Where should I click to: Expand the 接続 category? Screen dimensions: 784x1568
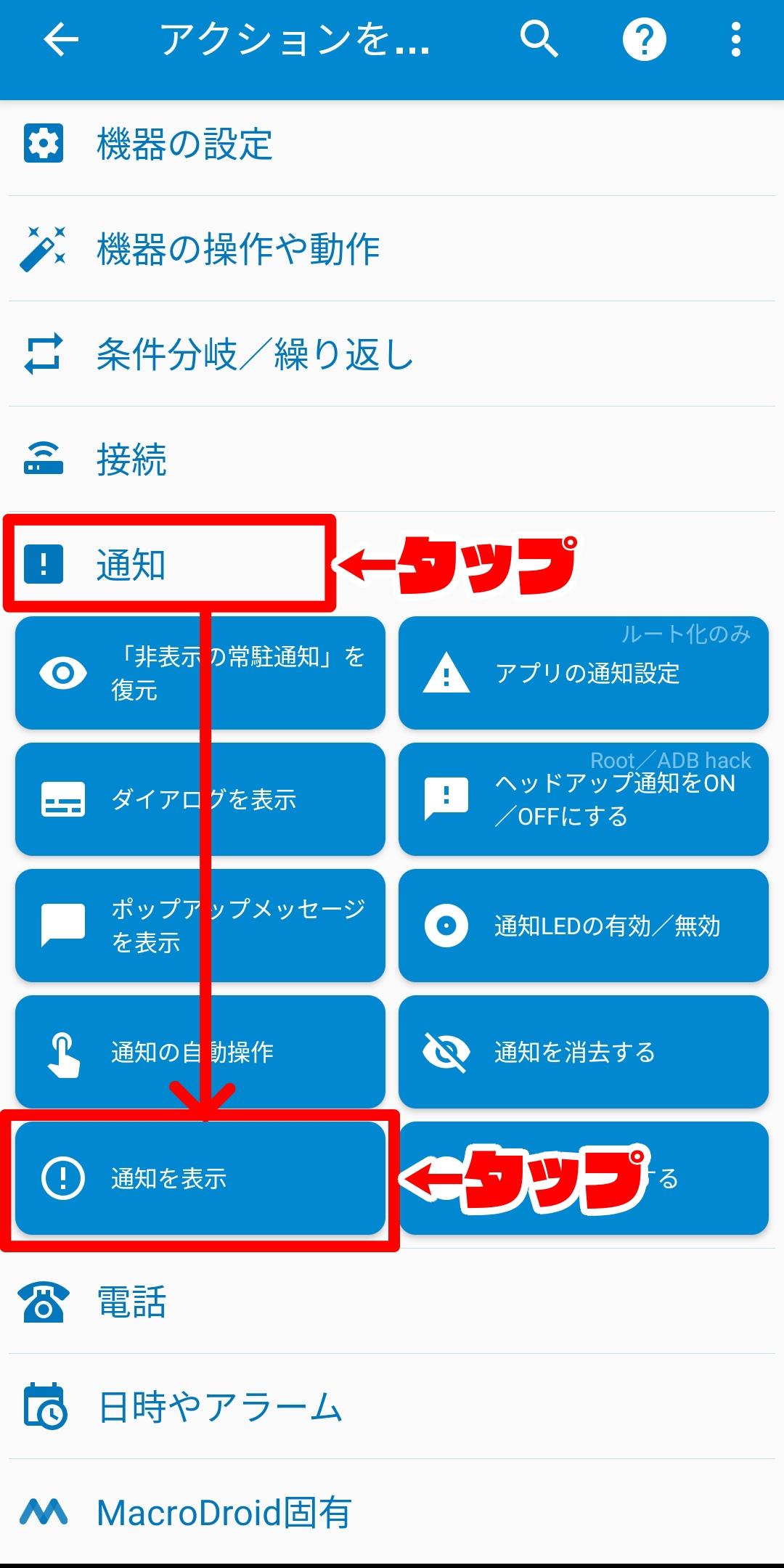coord(392,460)
